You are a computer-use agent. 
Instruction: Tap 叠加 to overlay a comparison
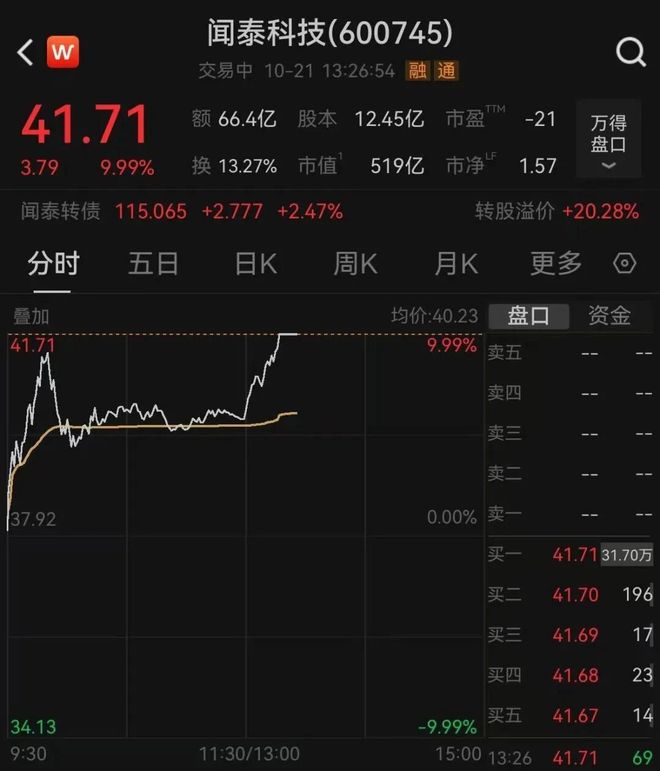[x=30, y=317]
